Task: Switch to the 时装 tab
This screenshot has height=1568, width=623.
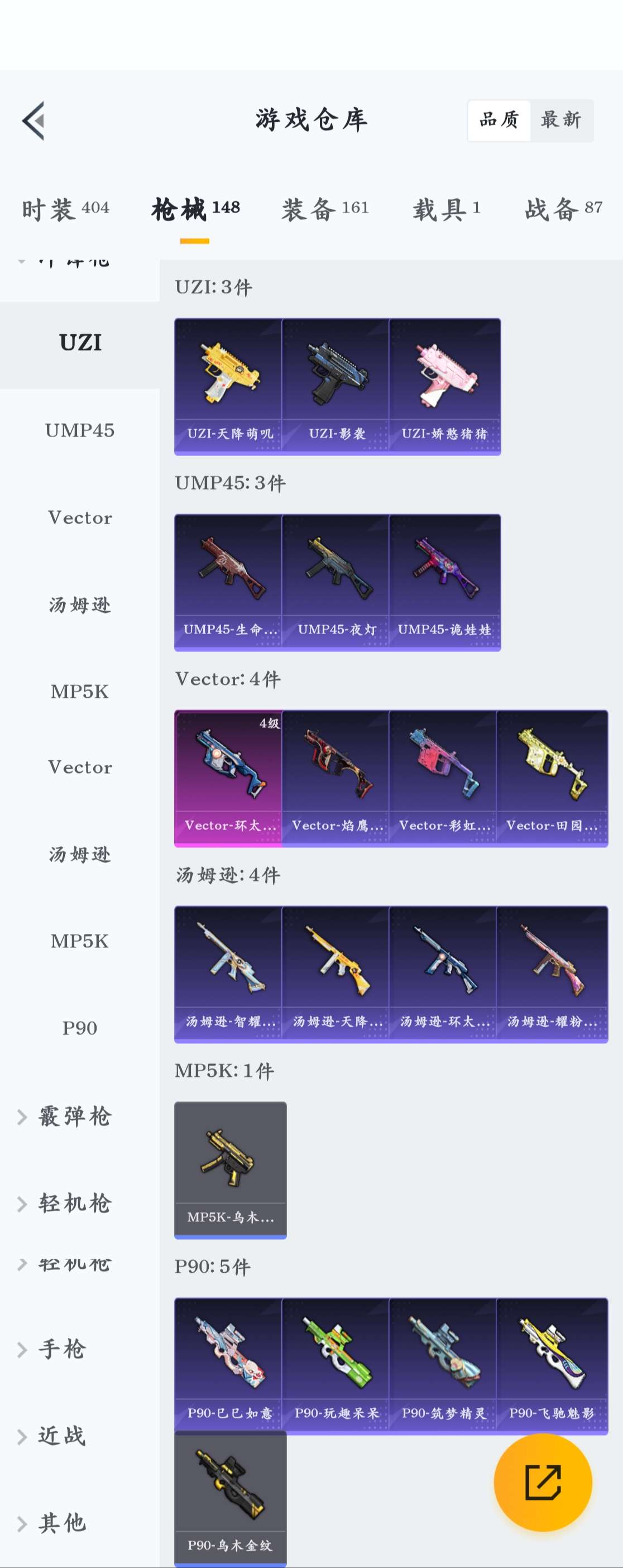Action: 66,209
